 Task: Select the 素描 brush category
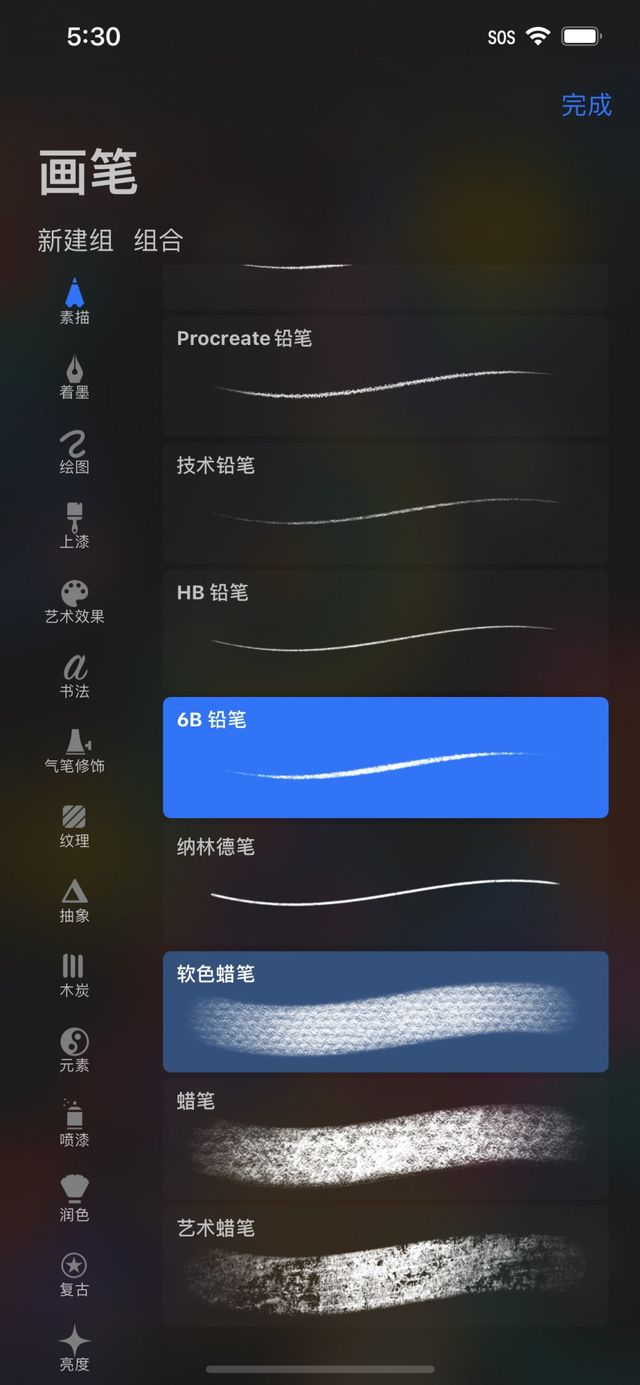[74, 302]
